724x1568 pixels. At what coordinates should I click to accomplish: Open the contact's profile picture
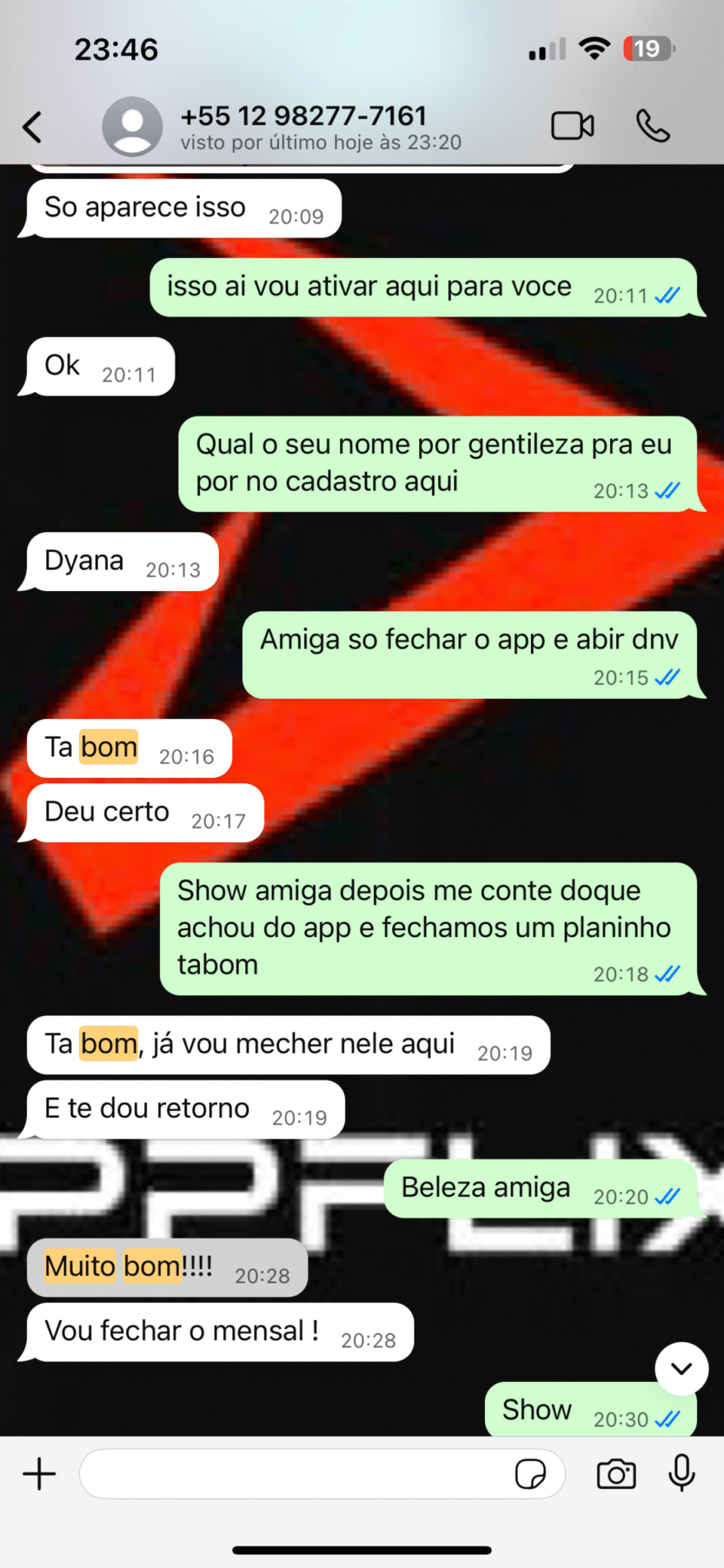point(133,126)
